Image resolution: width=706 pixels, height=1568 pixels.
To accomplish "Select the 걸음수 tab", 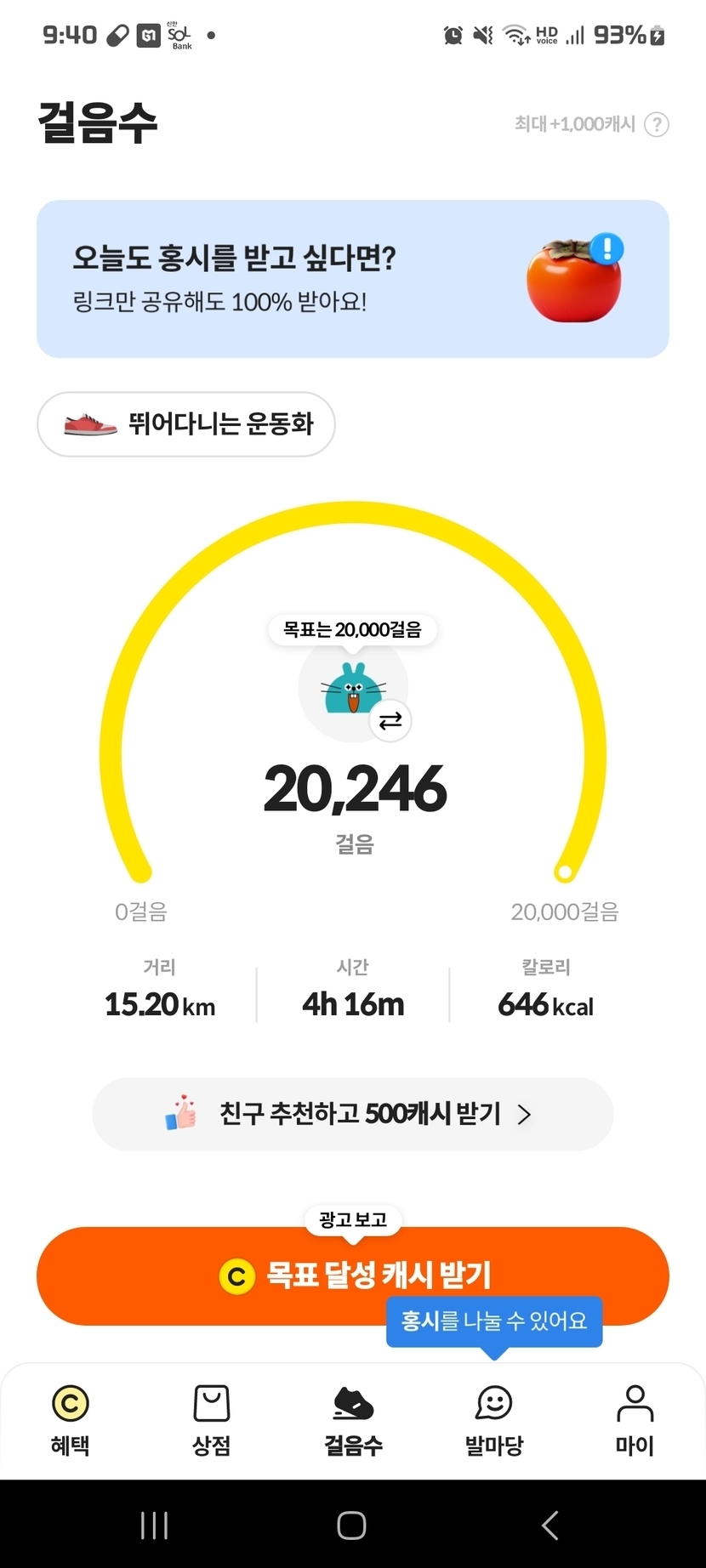I will click(353, 1419).
